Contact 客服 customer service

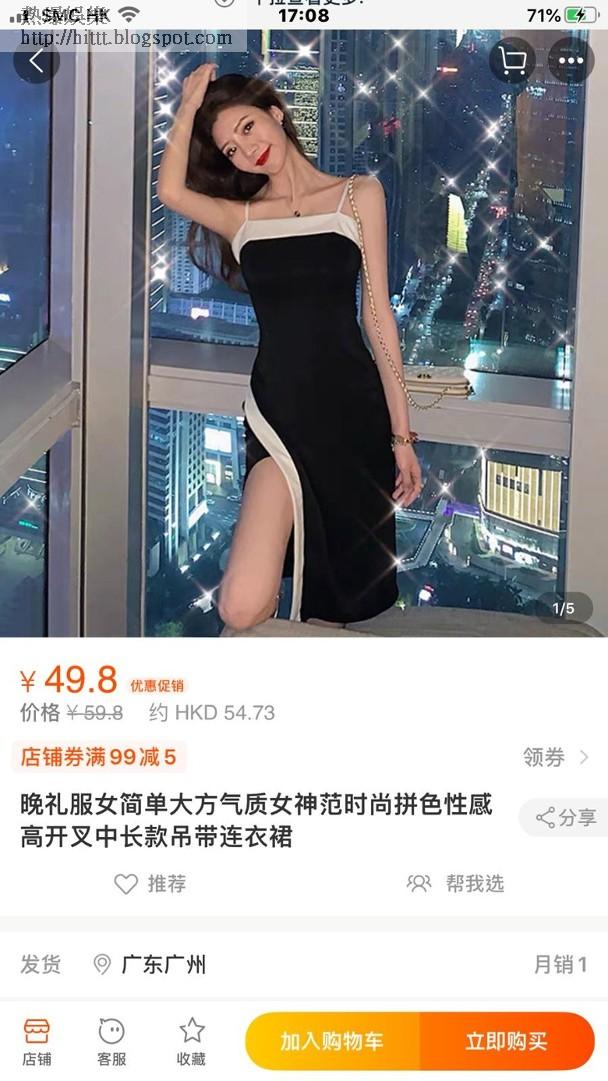(x=111, y=1041)
